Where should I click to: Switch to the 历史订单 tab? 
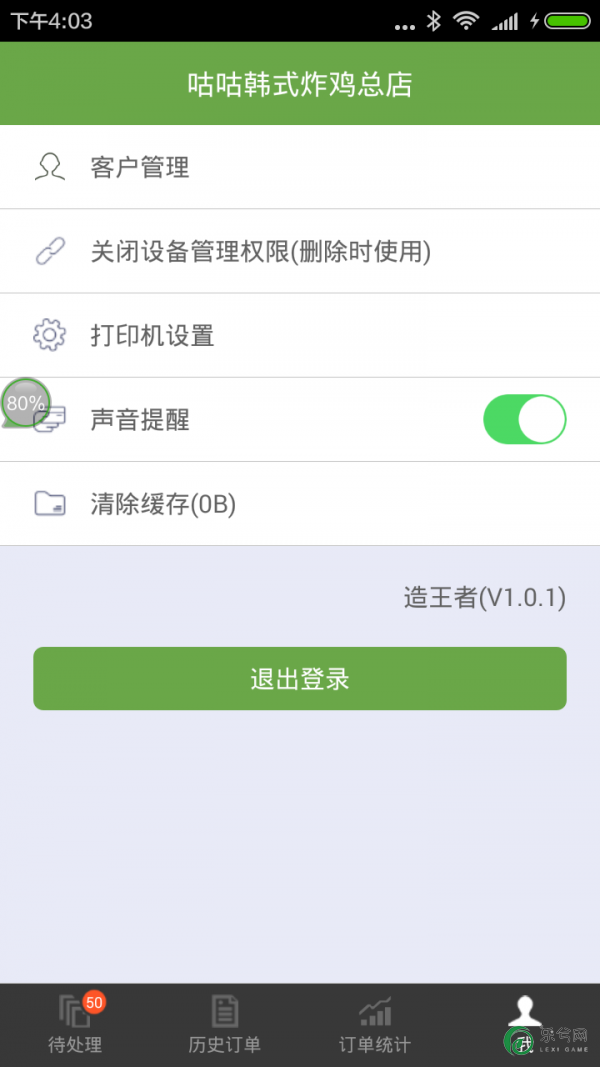[225, 1024]
